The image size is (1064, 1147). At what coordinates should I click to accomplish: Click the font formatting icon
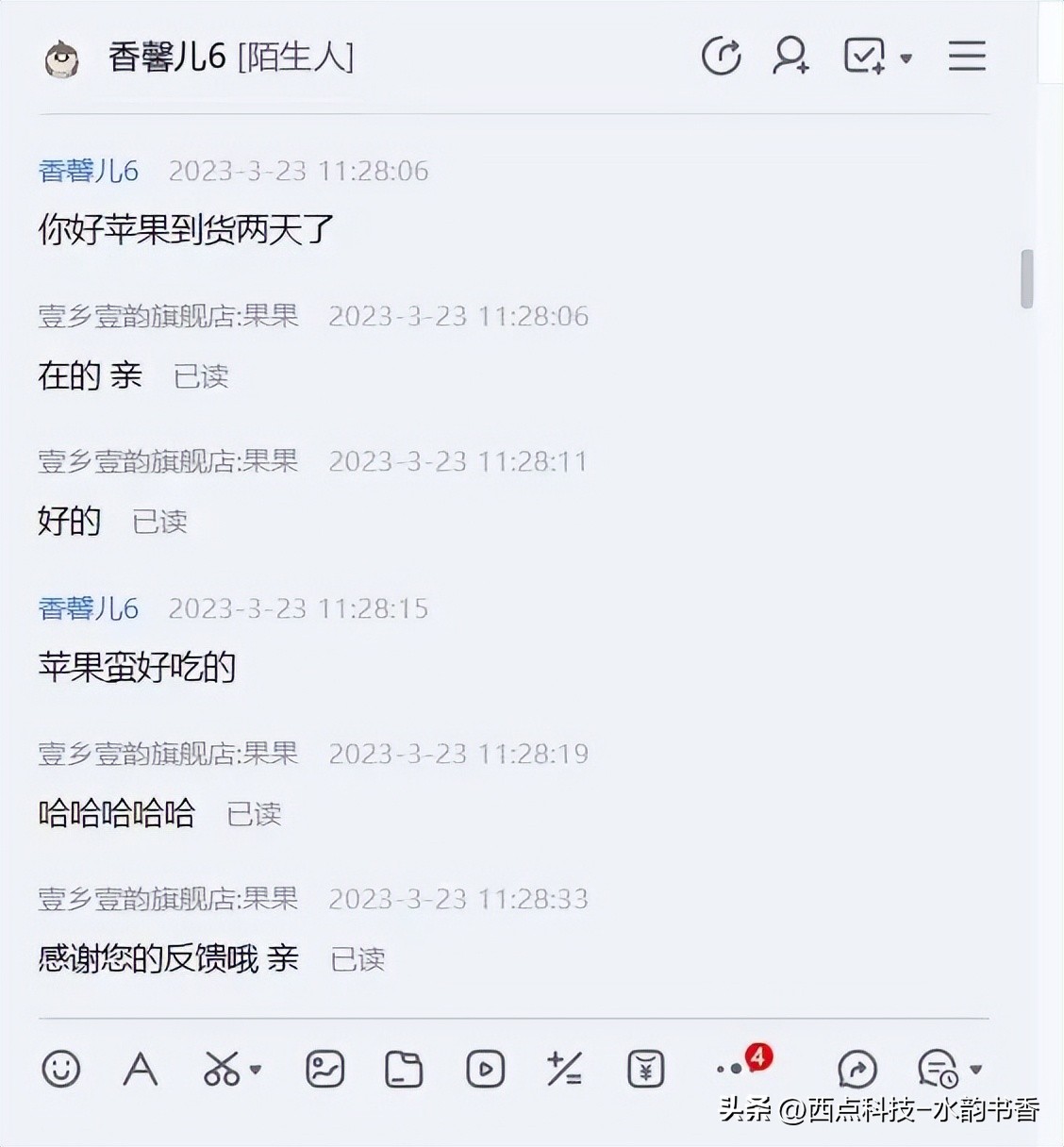(x=140, y=1070)
